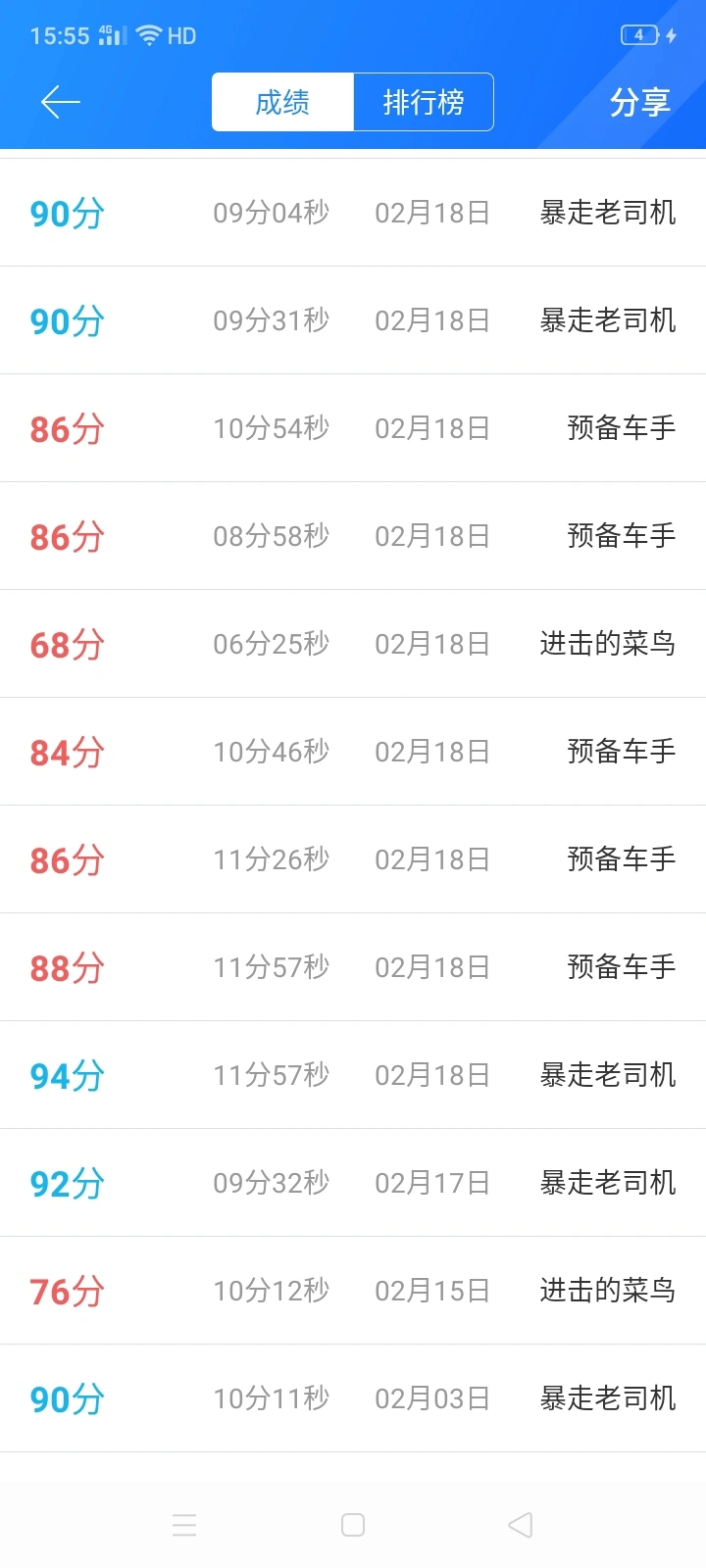Select the 成绩 tab

282,102
